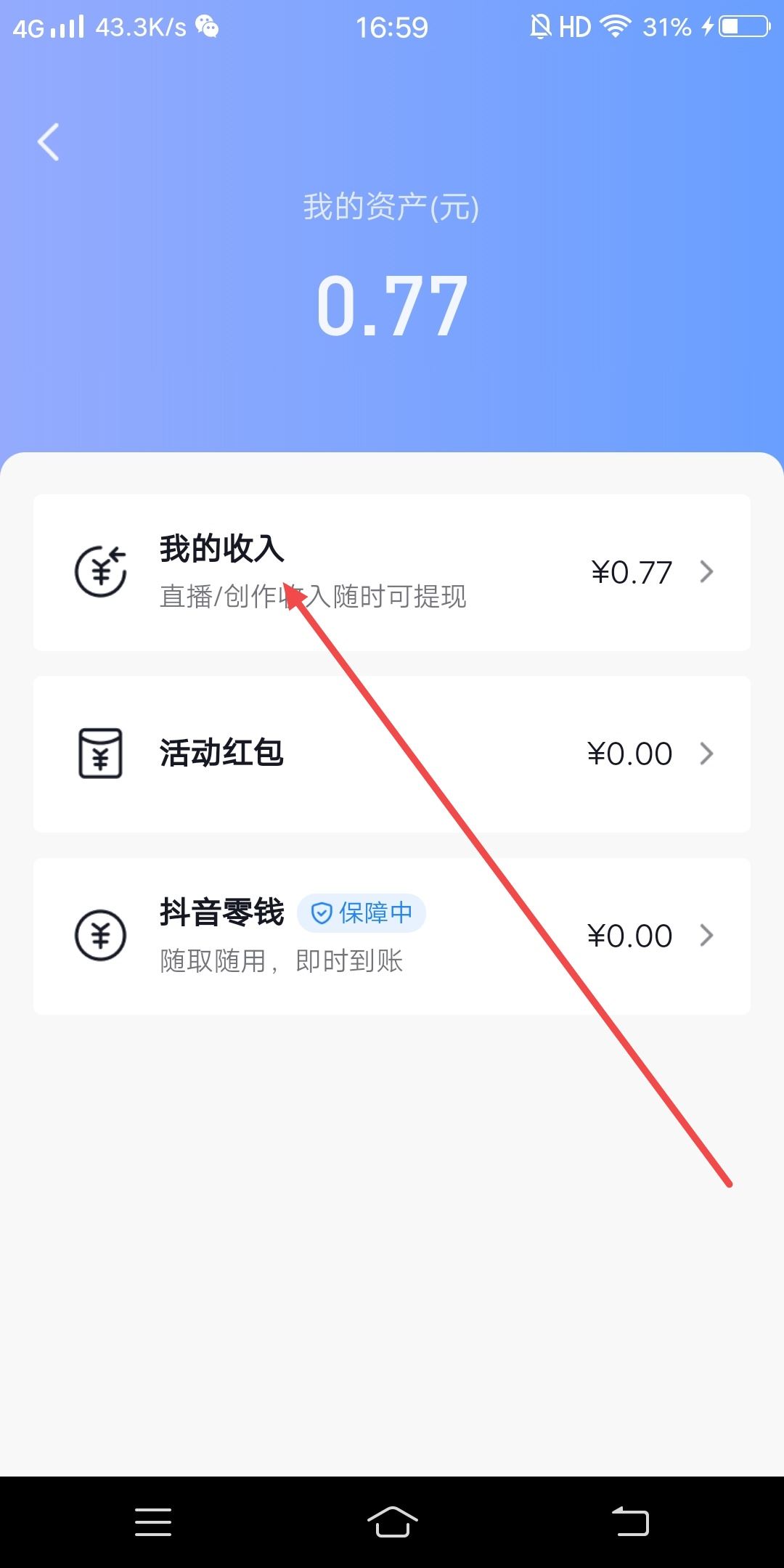Viewport: 784px width, 1568px height.
Task: Tap the 0.77 total asset amount
Action: [x=392, y=306]
